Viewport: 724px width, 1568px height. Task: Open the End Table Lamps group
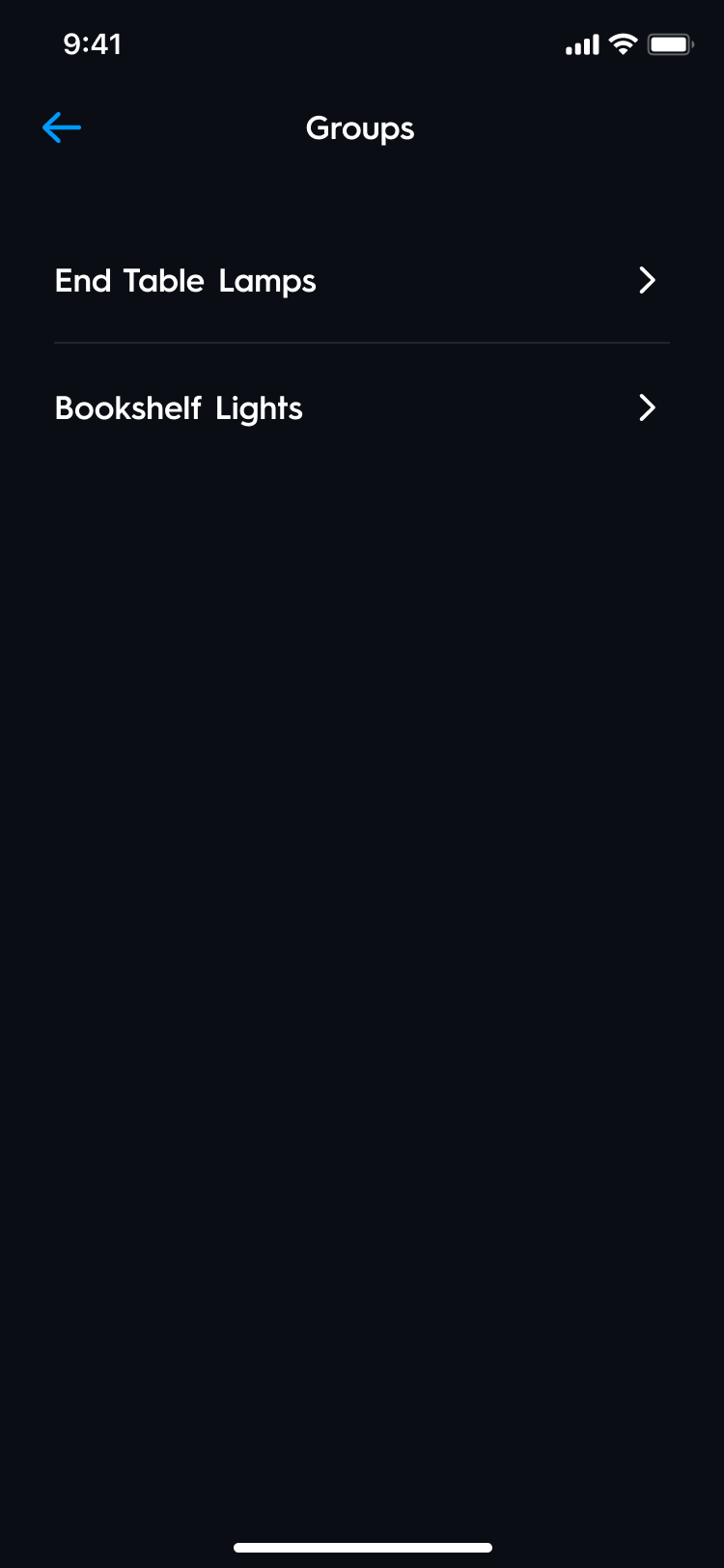tap(361, 281)
